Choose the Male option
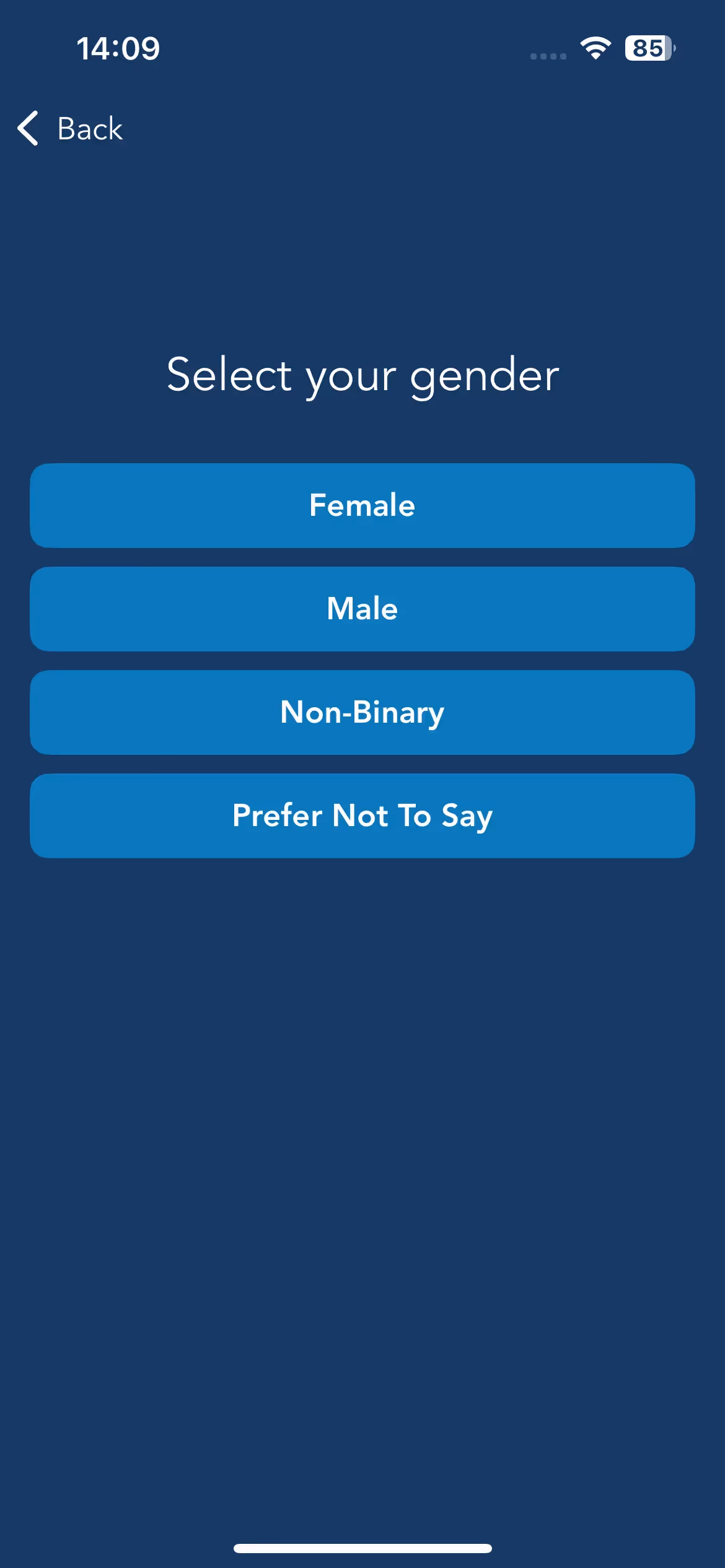Image resolution: width=725 pixels, height=1568 pixels. tap(362, 609)
